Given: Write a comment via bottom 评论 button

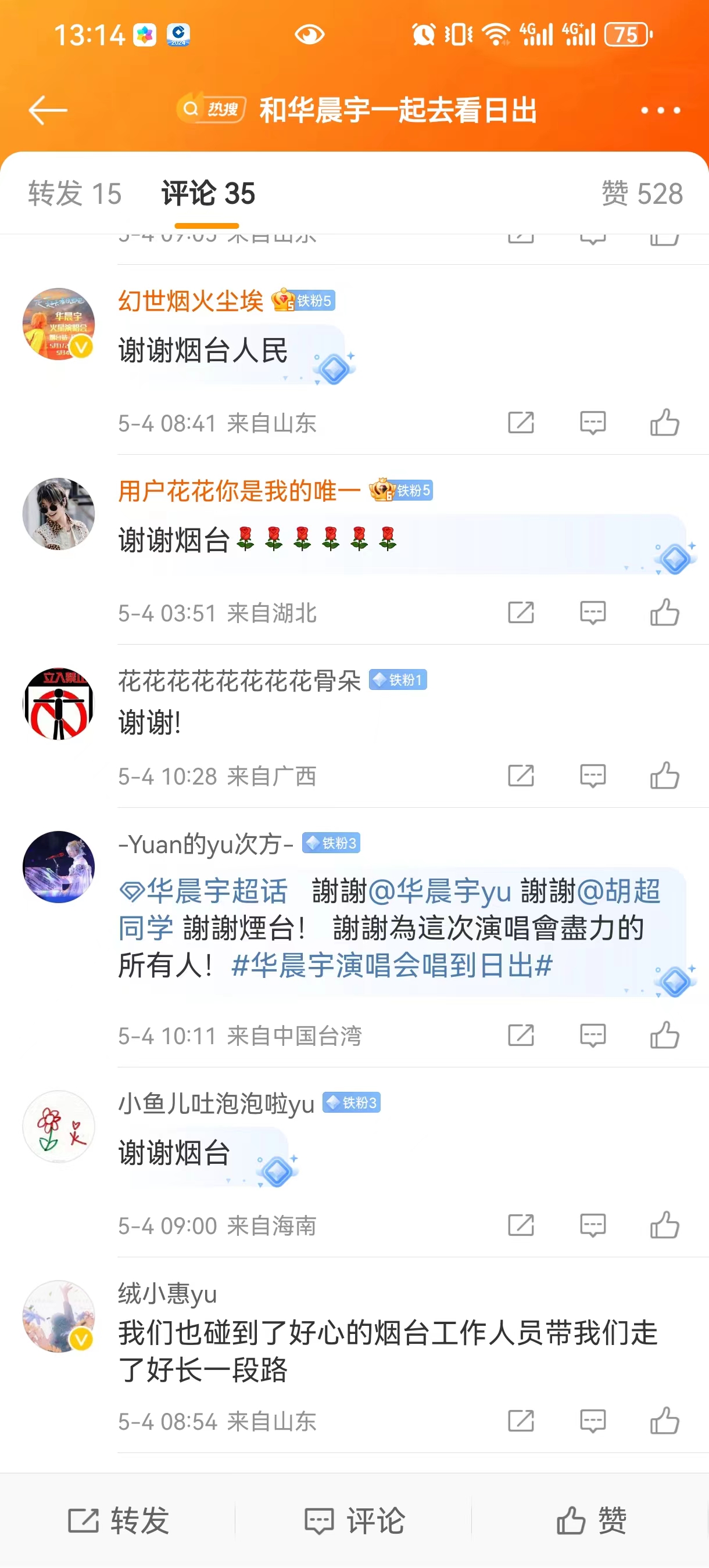Looking at the screenshot, I should [354, 1520].
